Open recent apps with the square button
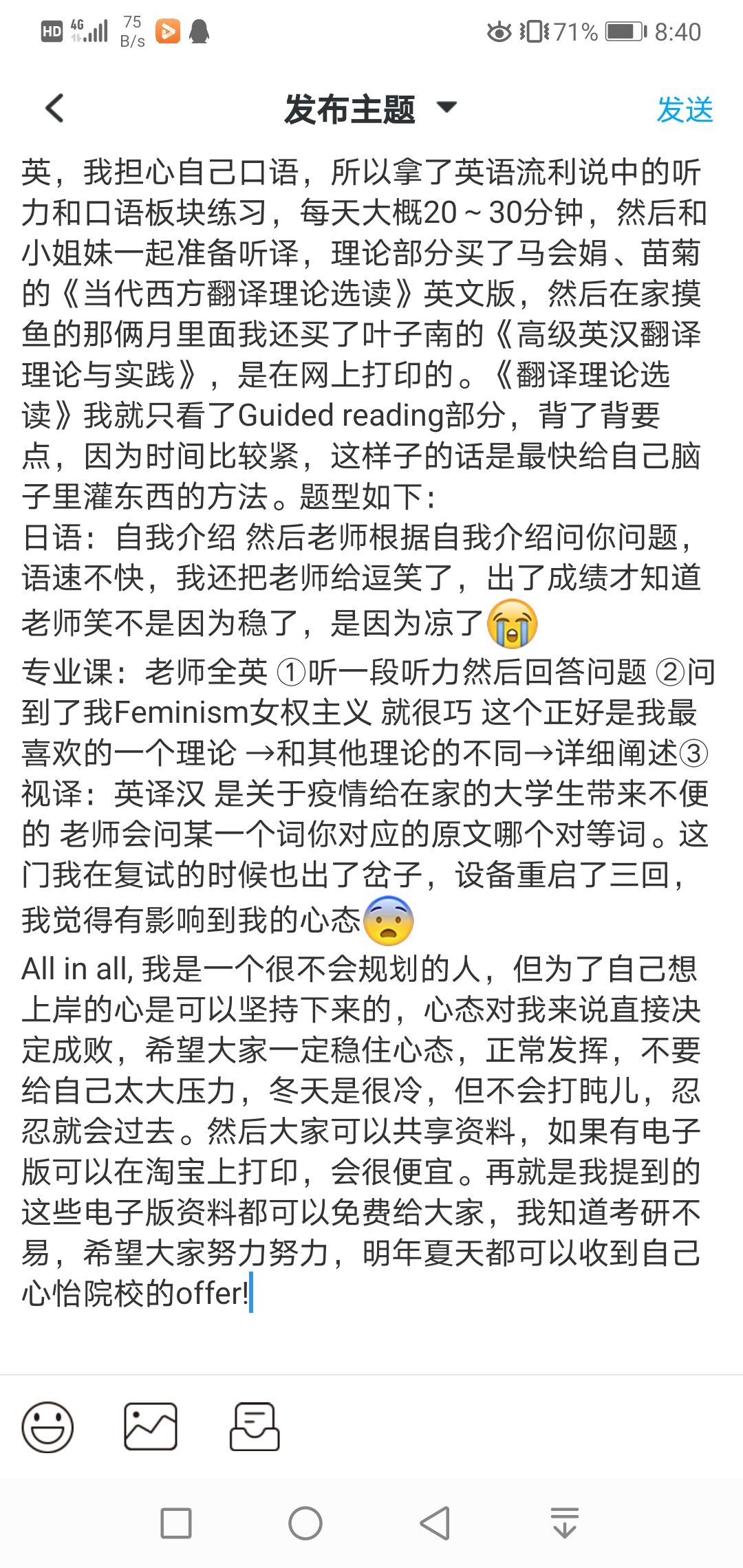743x1568 pixels. tap(176, 1523)
